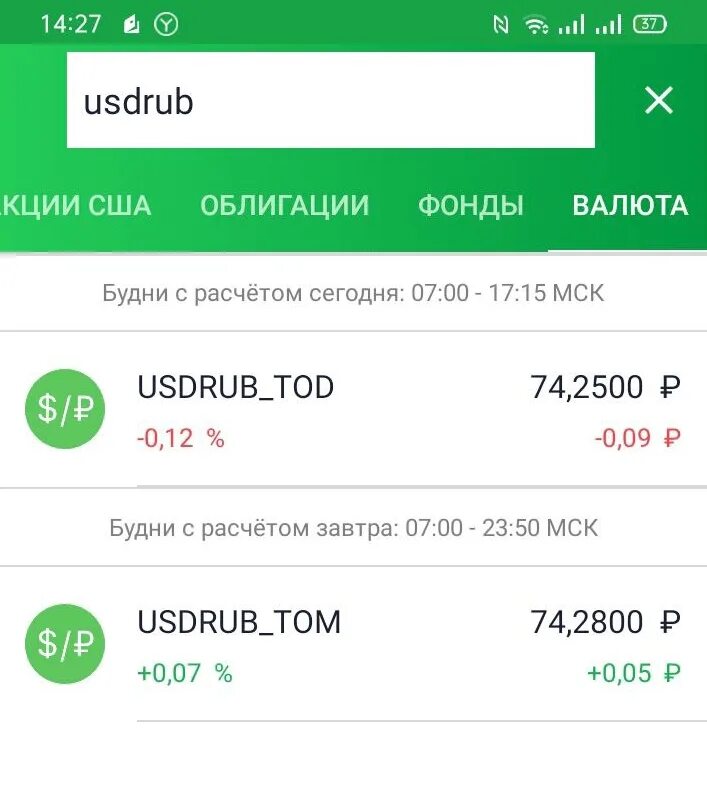Open the Фонды tab
This screenshot has height=799, width=707.
[470, 206]
